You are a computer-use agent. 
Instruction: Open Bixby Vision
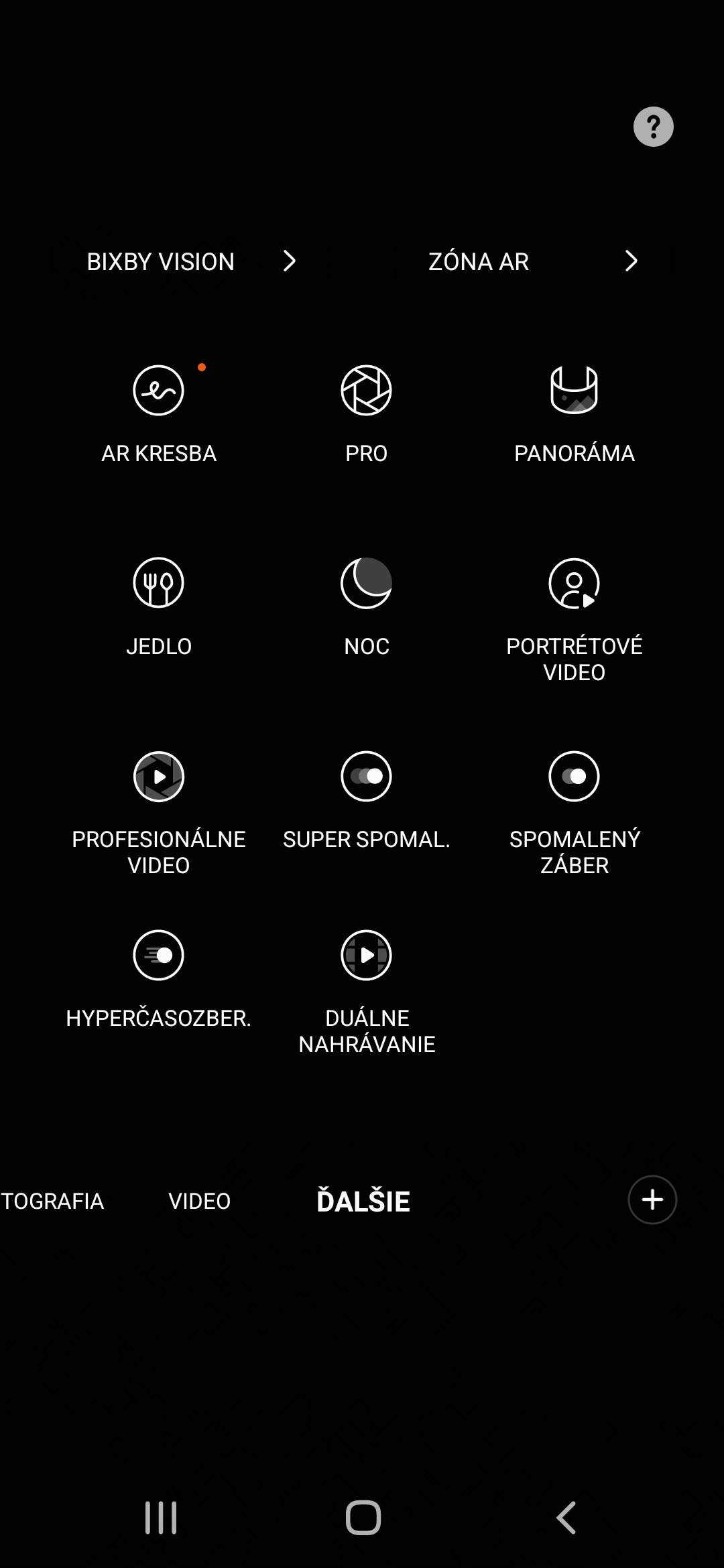(190, 261)
